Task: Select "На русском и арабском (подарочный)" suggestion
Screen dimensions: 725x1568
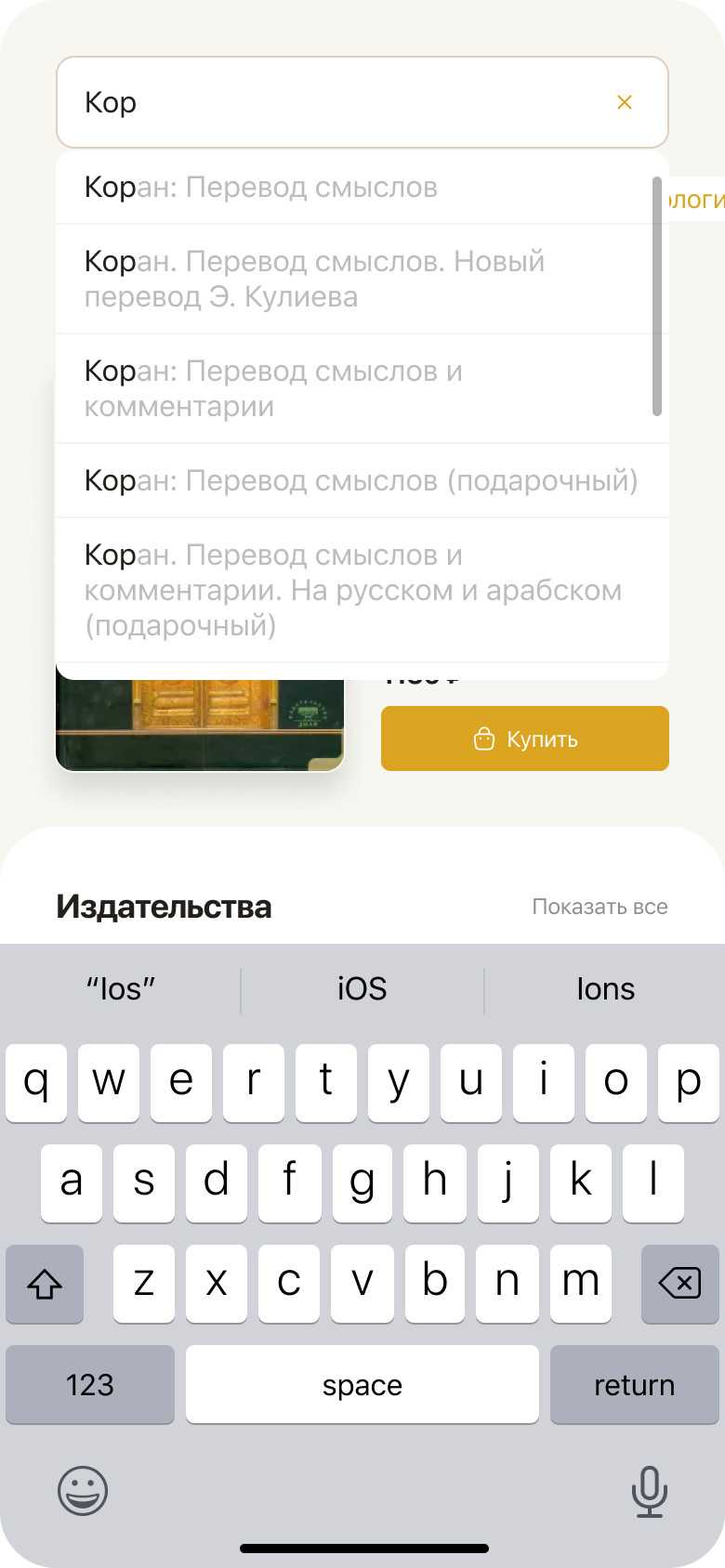Action: pyautogui.click(x=353, y=590)
